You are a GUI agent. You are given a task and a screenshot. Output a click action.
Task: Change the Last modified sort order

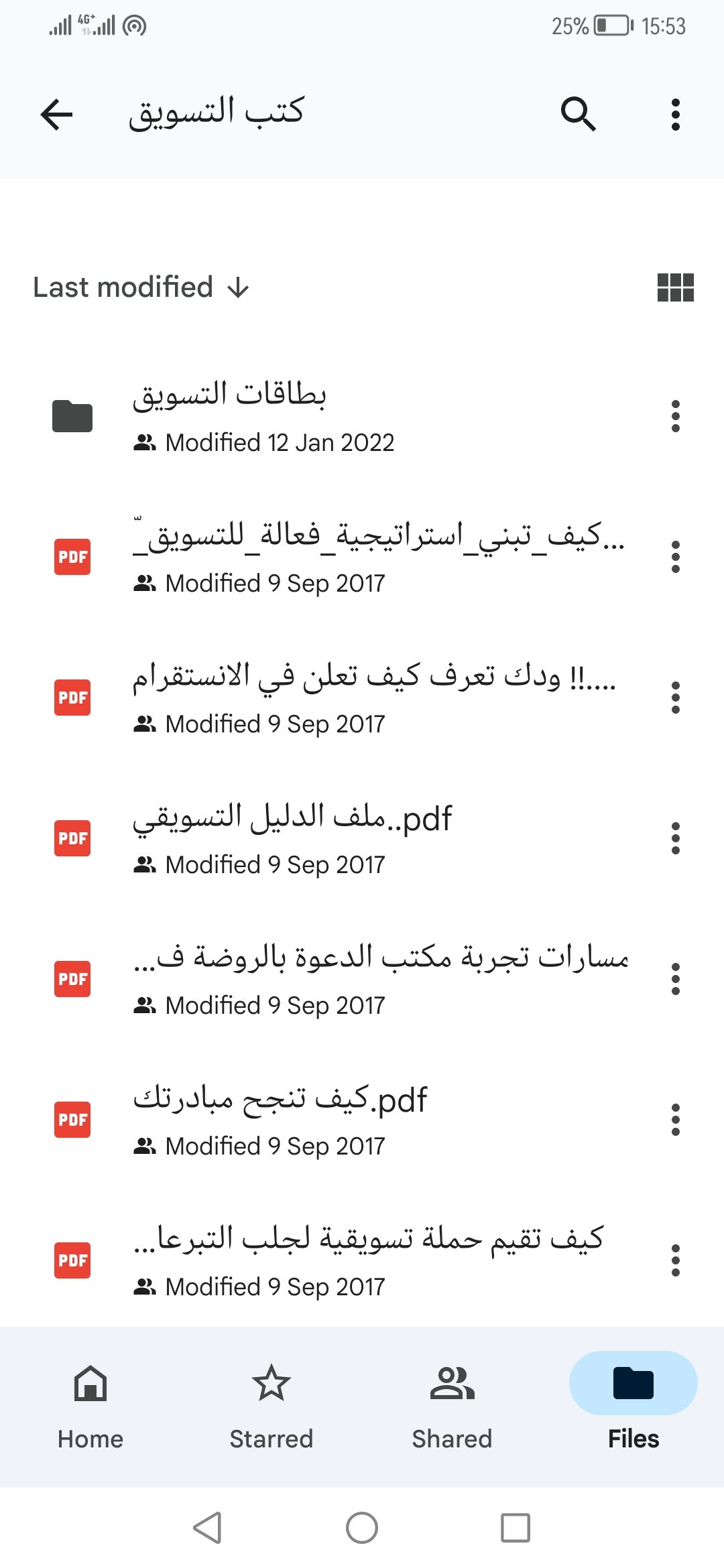(141, 287)
